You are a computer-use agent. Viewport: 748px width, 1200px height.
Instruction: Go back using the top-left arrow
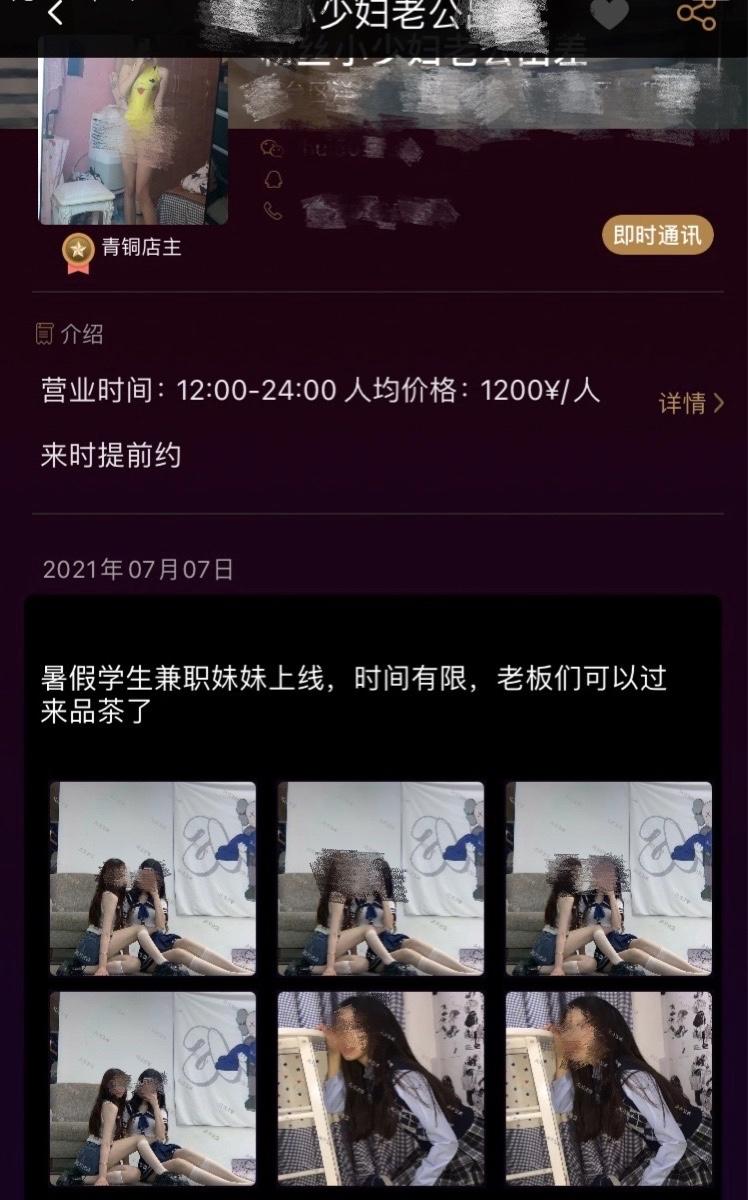pyautogui.click(x=55, y=14)
